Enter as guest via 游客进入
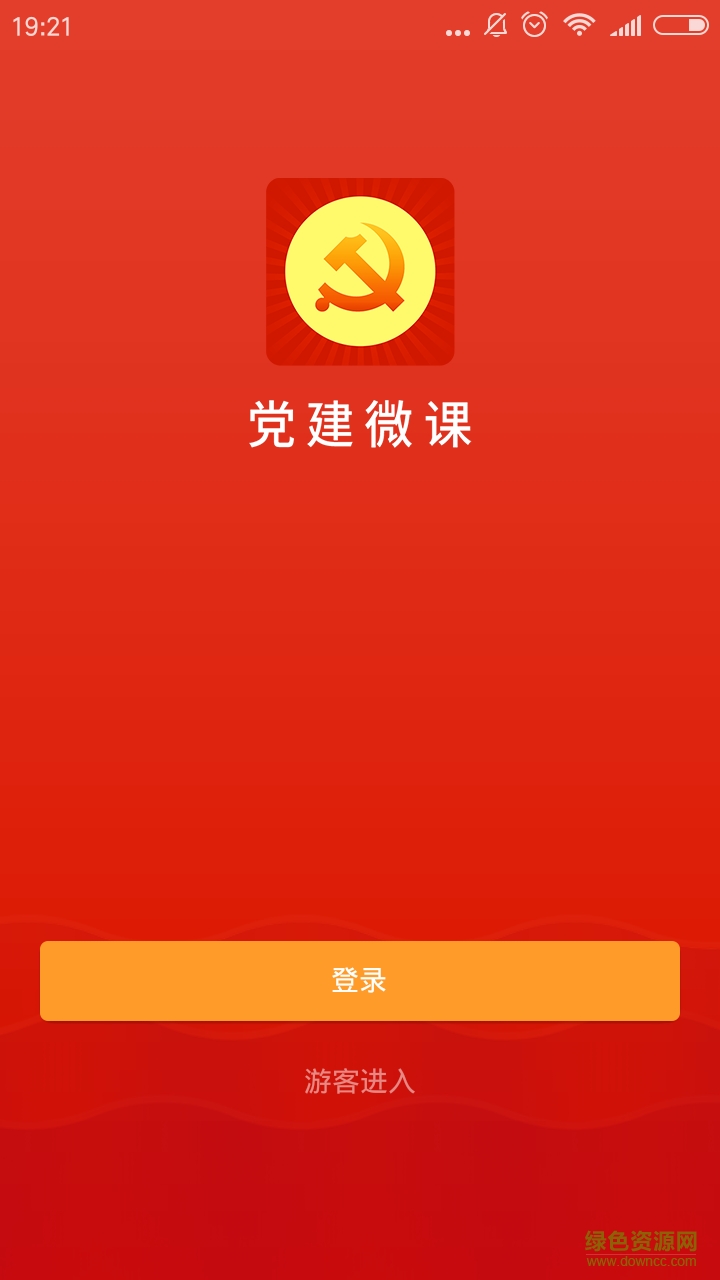 pos(361,1081)
